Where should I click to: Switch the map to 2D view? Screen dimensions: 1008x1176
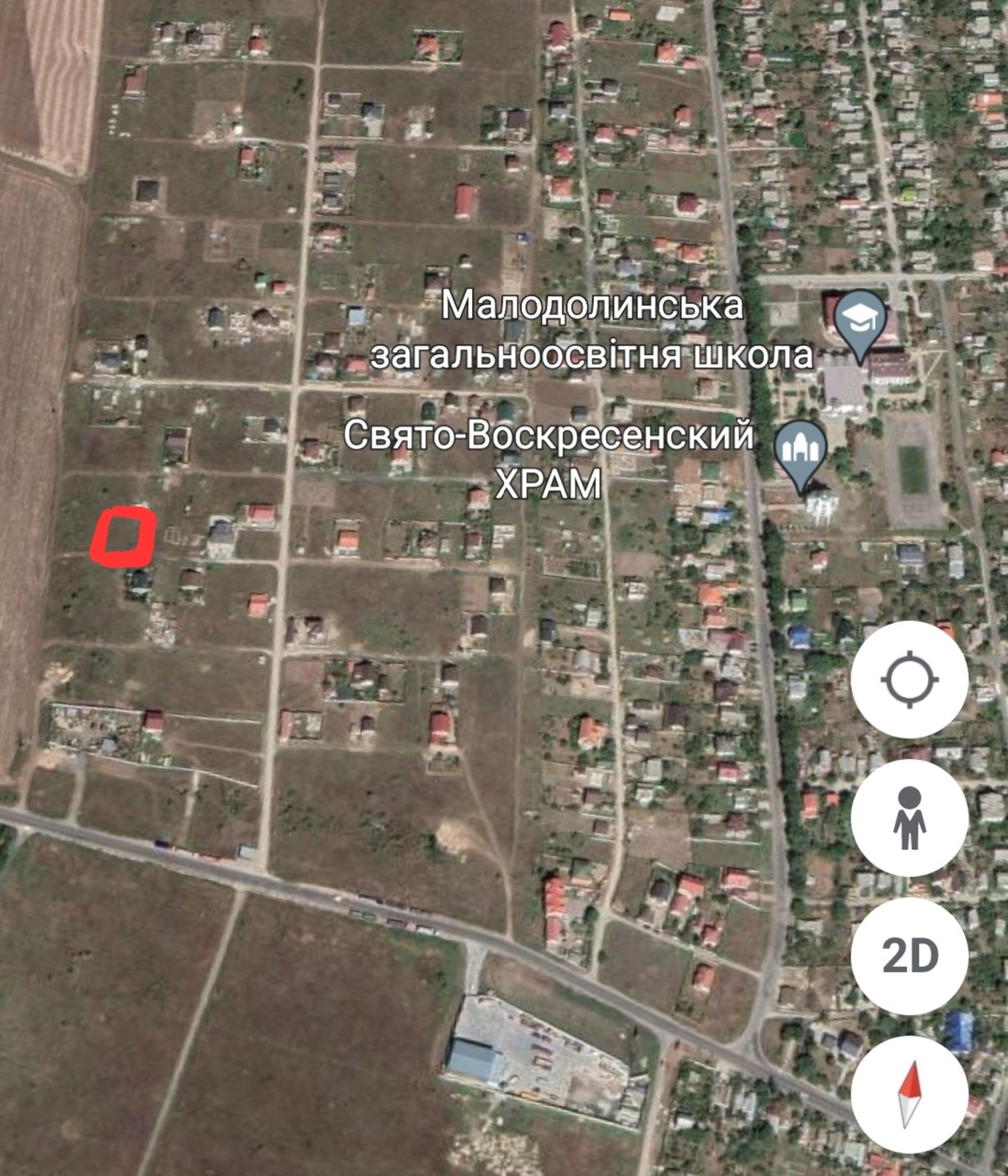pos(909,955)
